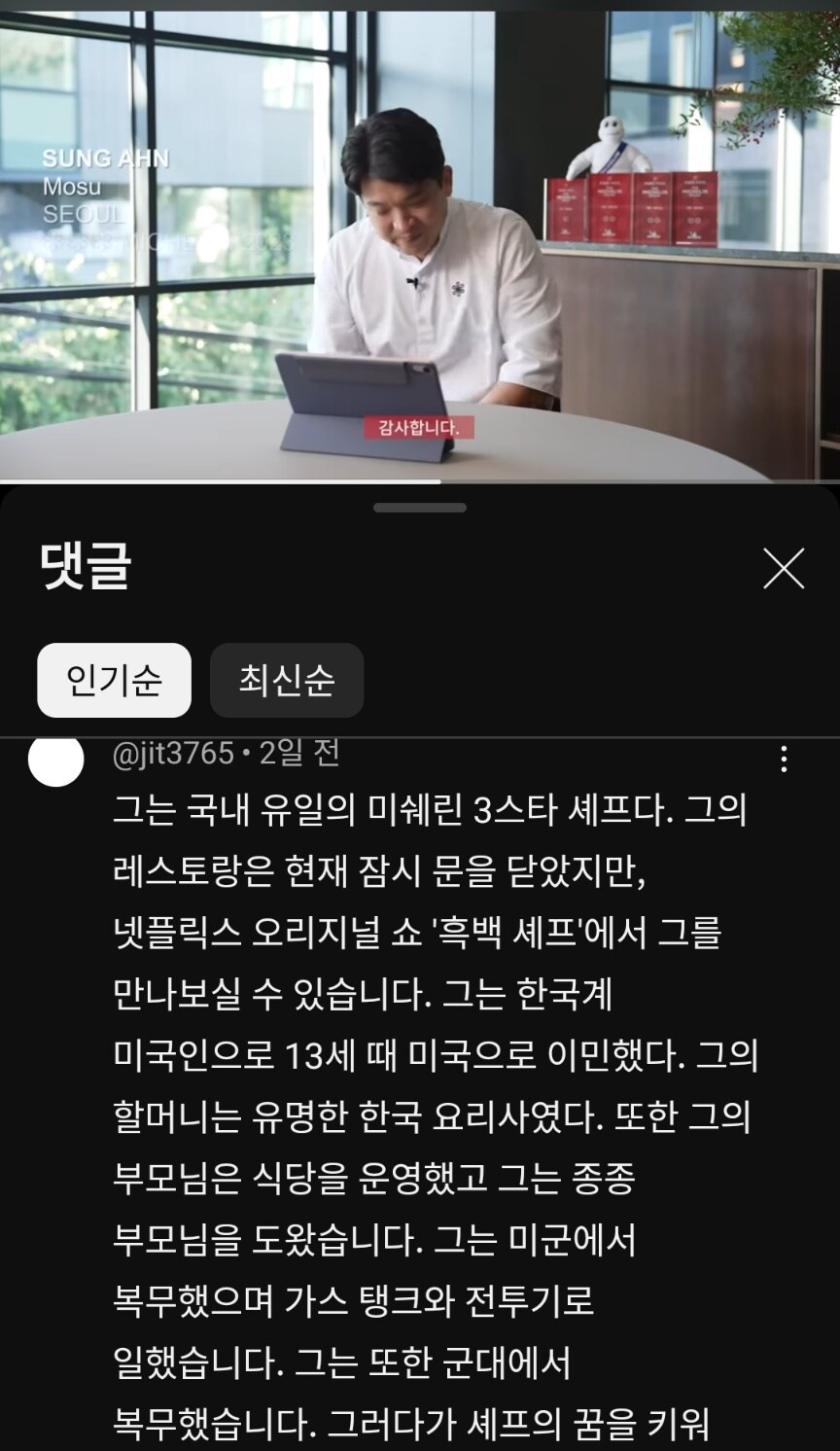Tap the comments sheet drag handle

[420, 508]
